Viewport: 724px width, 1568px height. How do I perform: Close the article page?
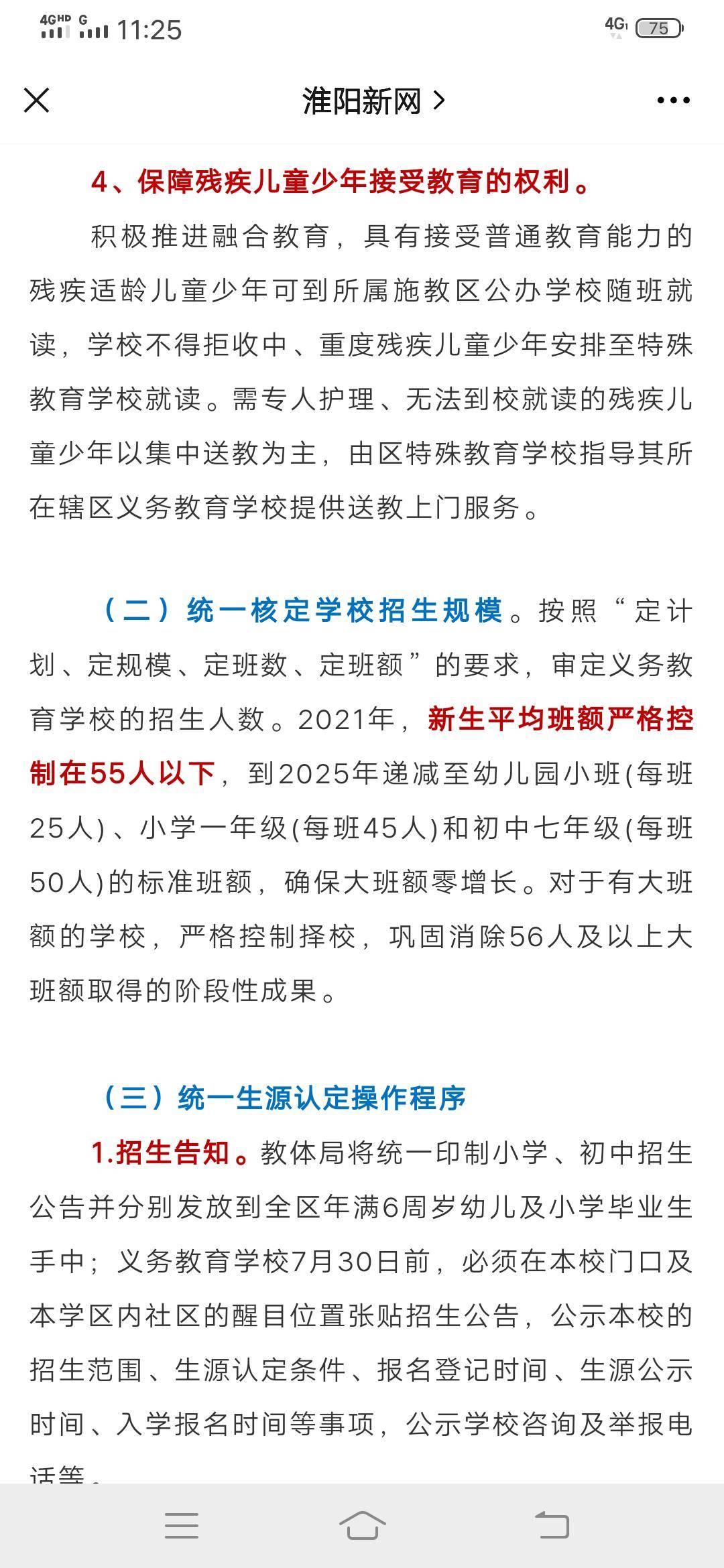coord(37,101)
